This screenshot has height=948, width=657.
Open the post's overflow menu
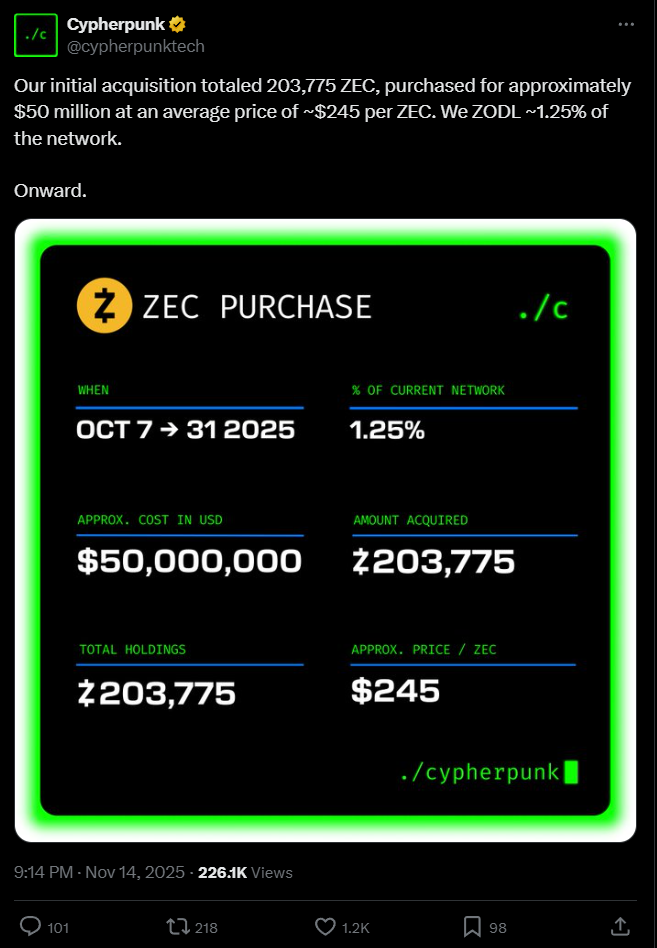(625, 24)
